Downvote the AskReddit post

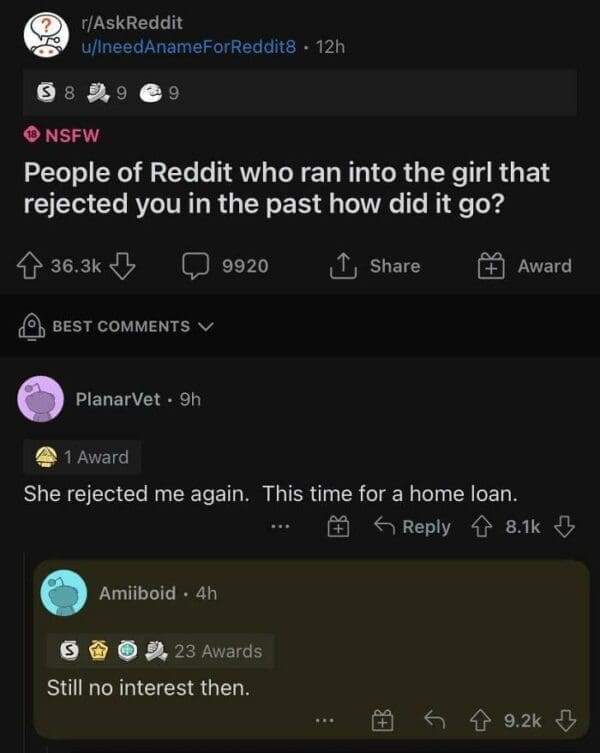(121, 266)
